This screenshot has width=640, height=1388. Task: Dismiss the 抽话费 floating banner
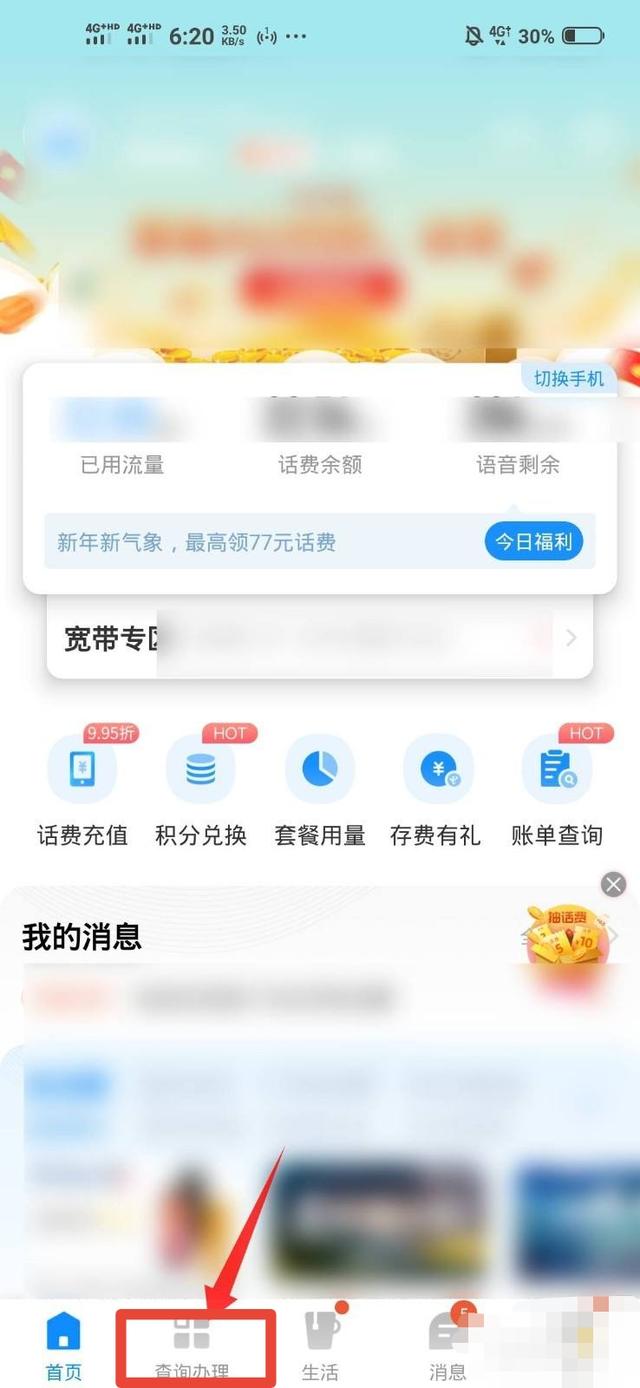point(614,884)
